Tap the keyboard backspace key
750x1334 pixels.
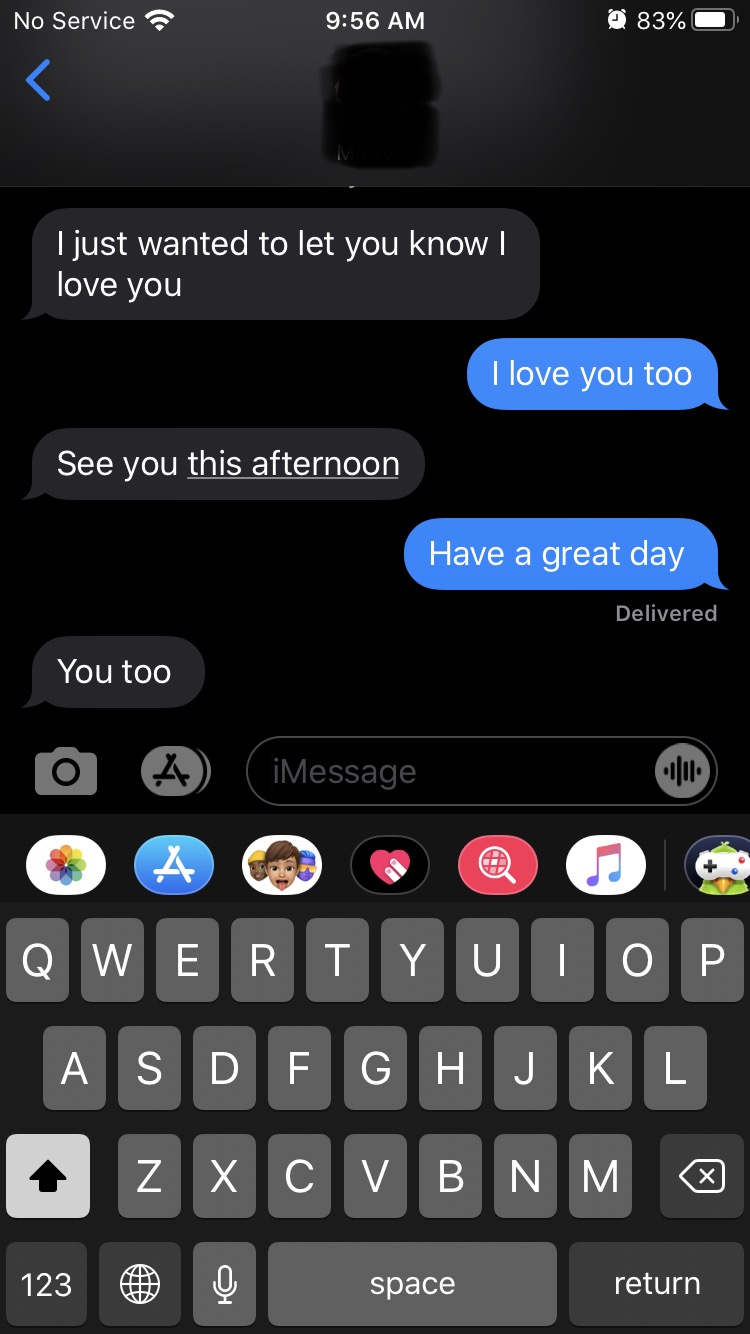[701, 1177]
